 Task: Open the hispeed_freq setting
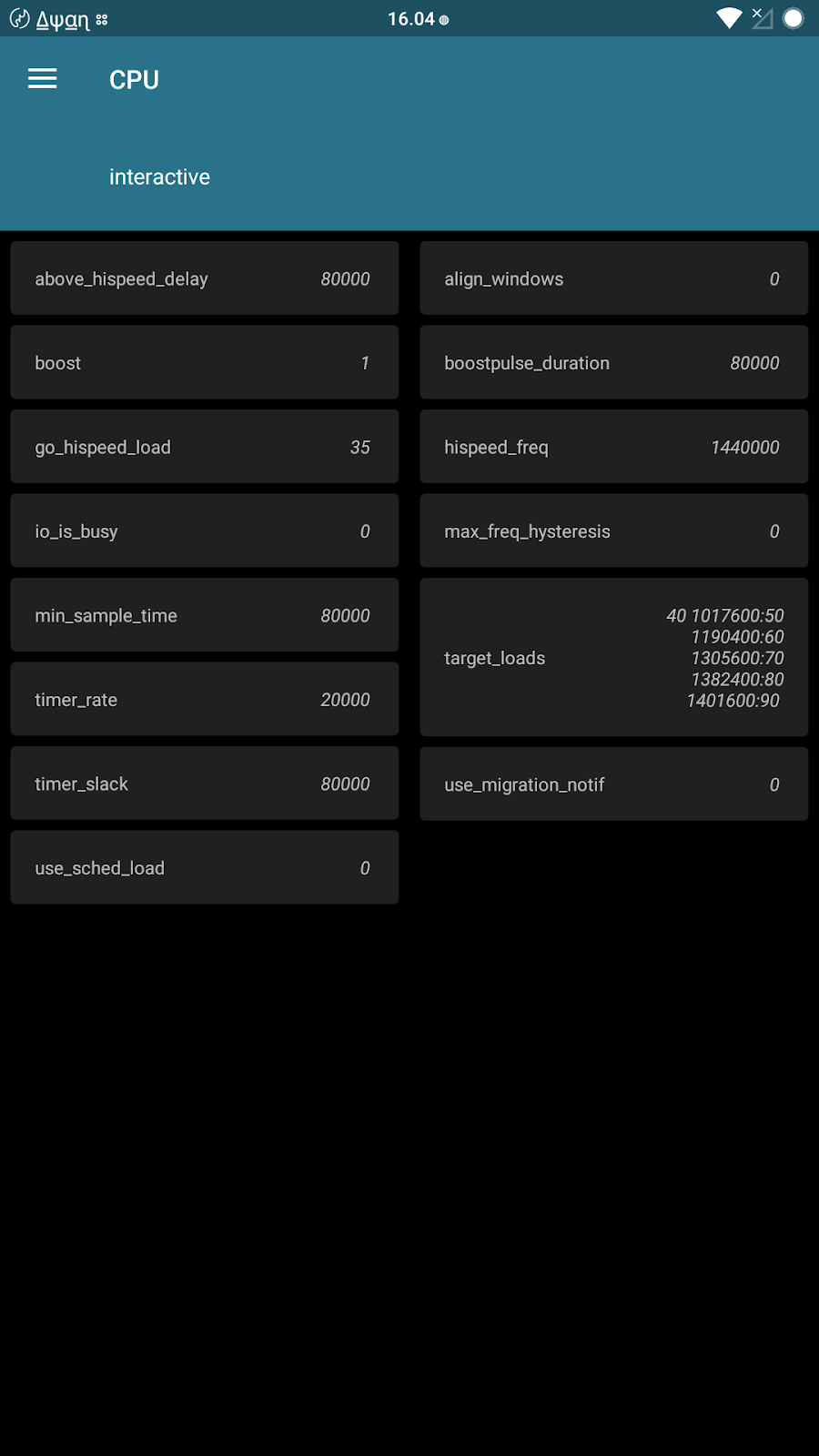click(x=613, y=447)
